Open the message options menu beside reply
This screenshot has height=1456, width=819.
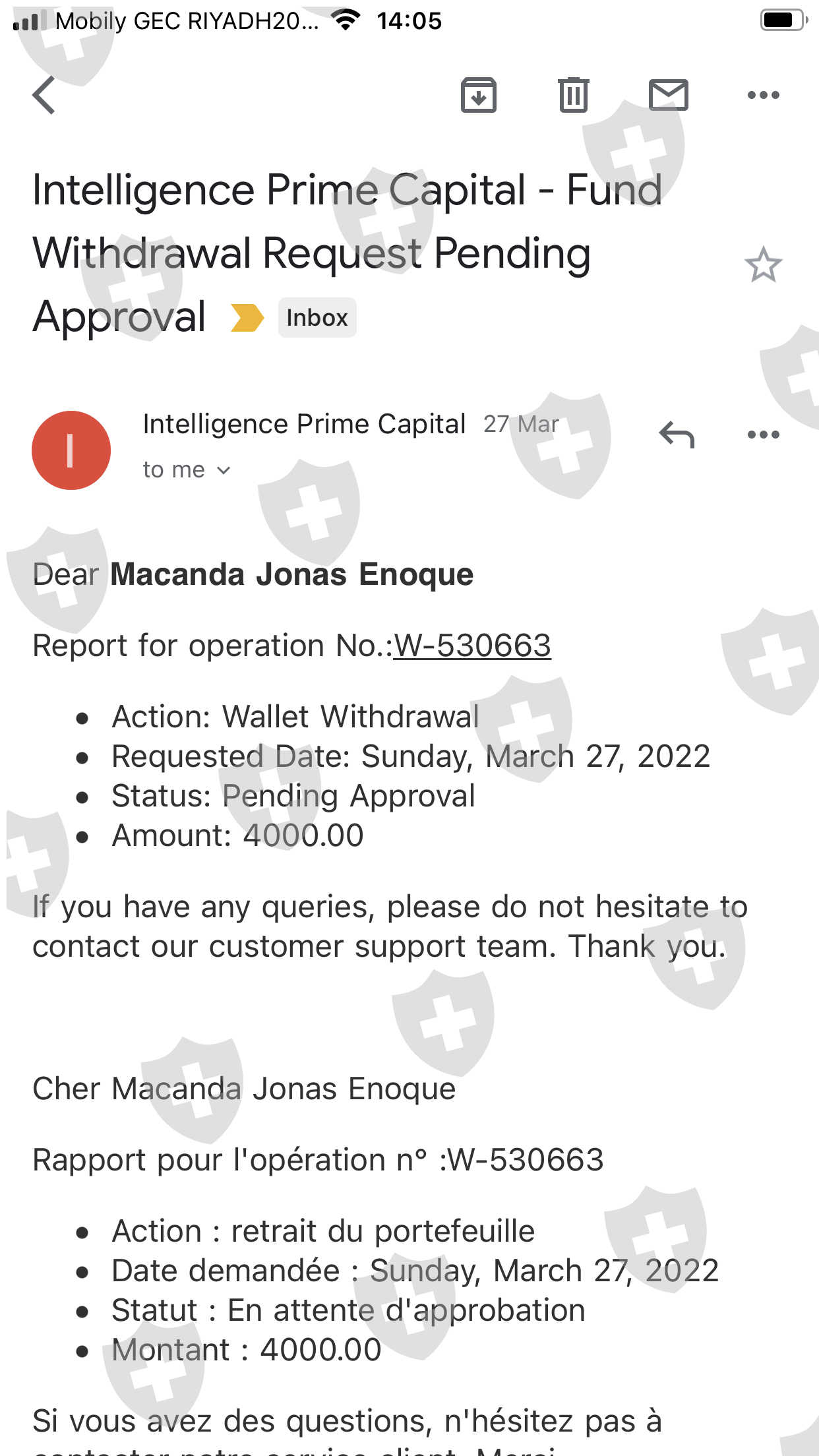(x=763, y=435)
